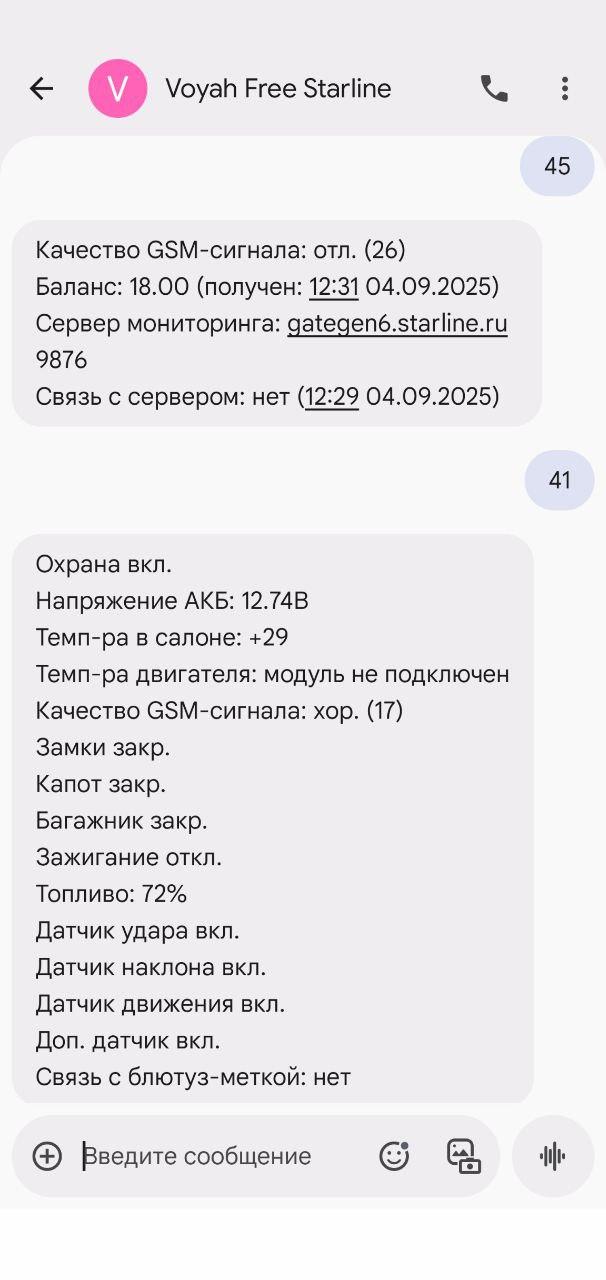Attach a photo from the gallery
This screenshot has height=1280, width=606.
(x=462, y=1156)
